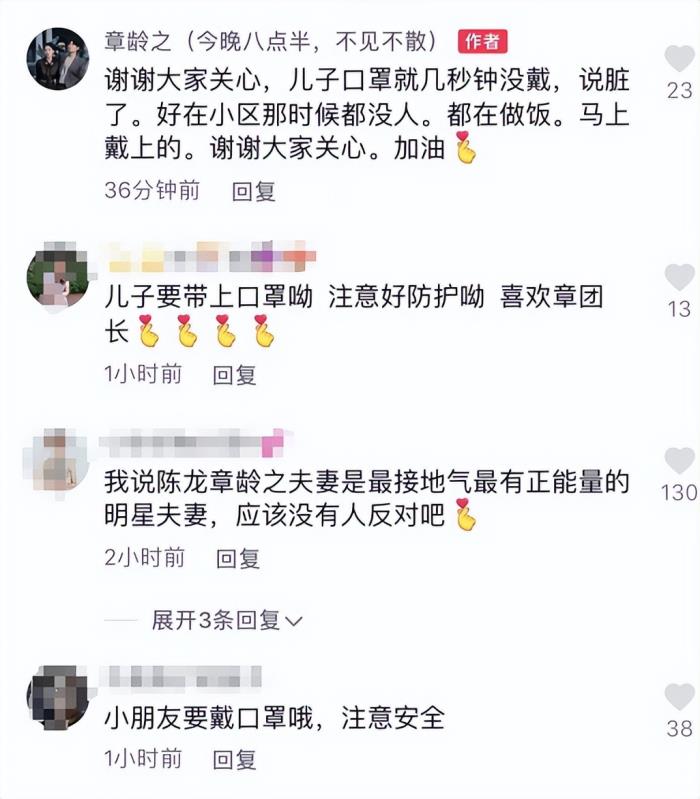The height and width of the screenshot is (799, 700).
Task: Open avatar of the 喜欢章团长 commenter
Action: pyautogui.click(x=57, y=277)
